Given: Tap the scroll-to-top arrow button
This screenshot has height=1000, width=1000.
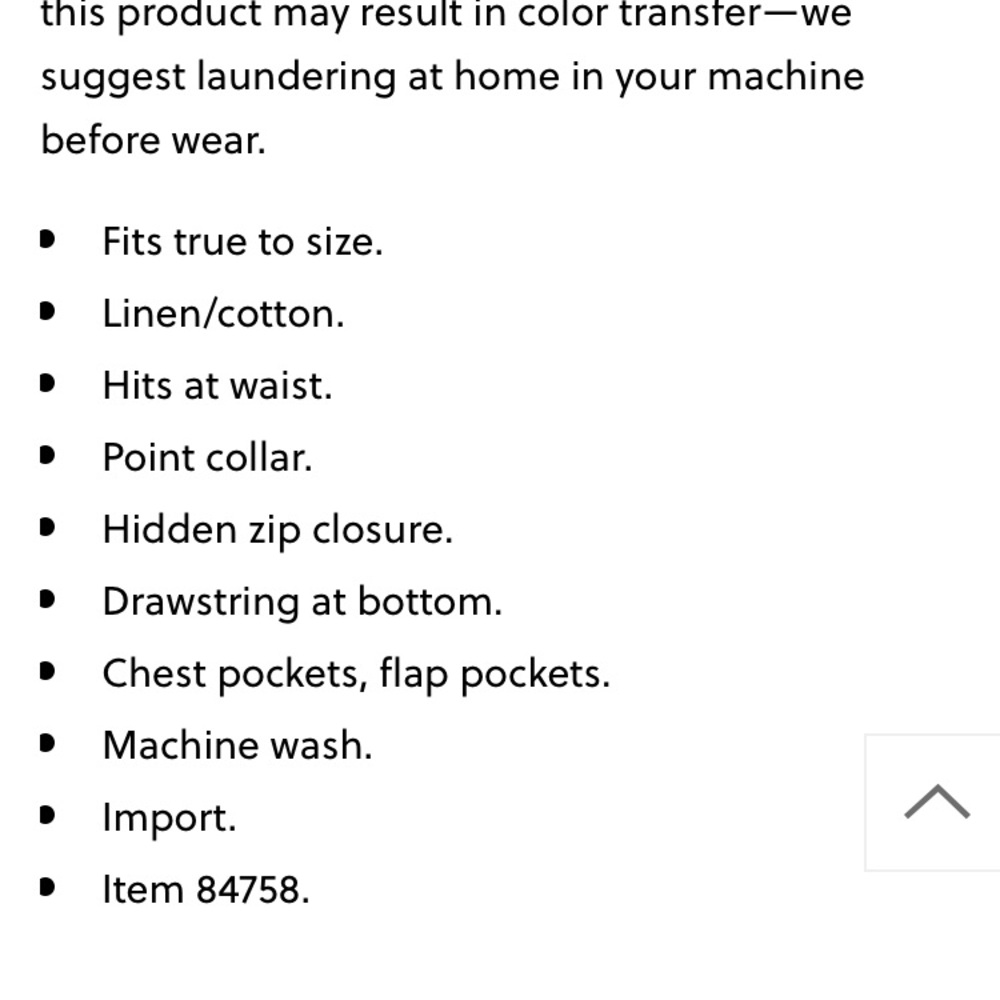Looking at the screenshot, I should coord(935,802).
